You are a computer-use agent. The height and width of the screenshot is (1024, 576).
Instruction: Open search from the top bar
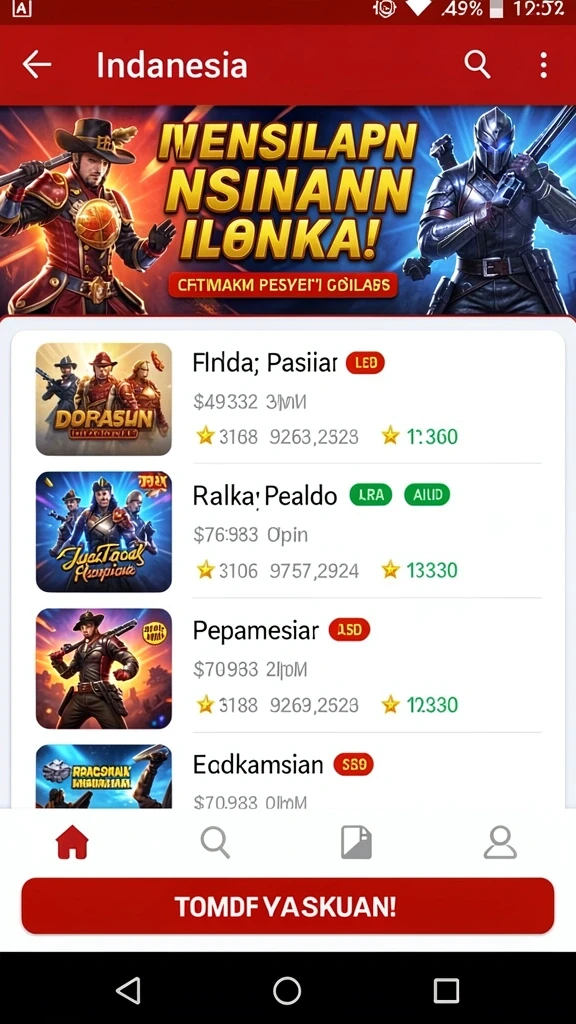tap(477, 65)
